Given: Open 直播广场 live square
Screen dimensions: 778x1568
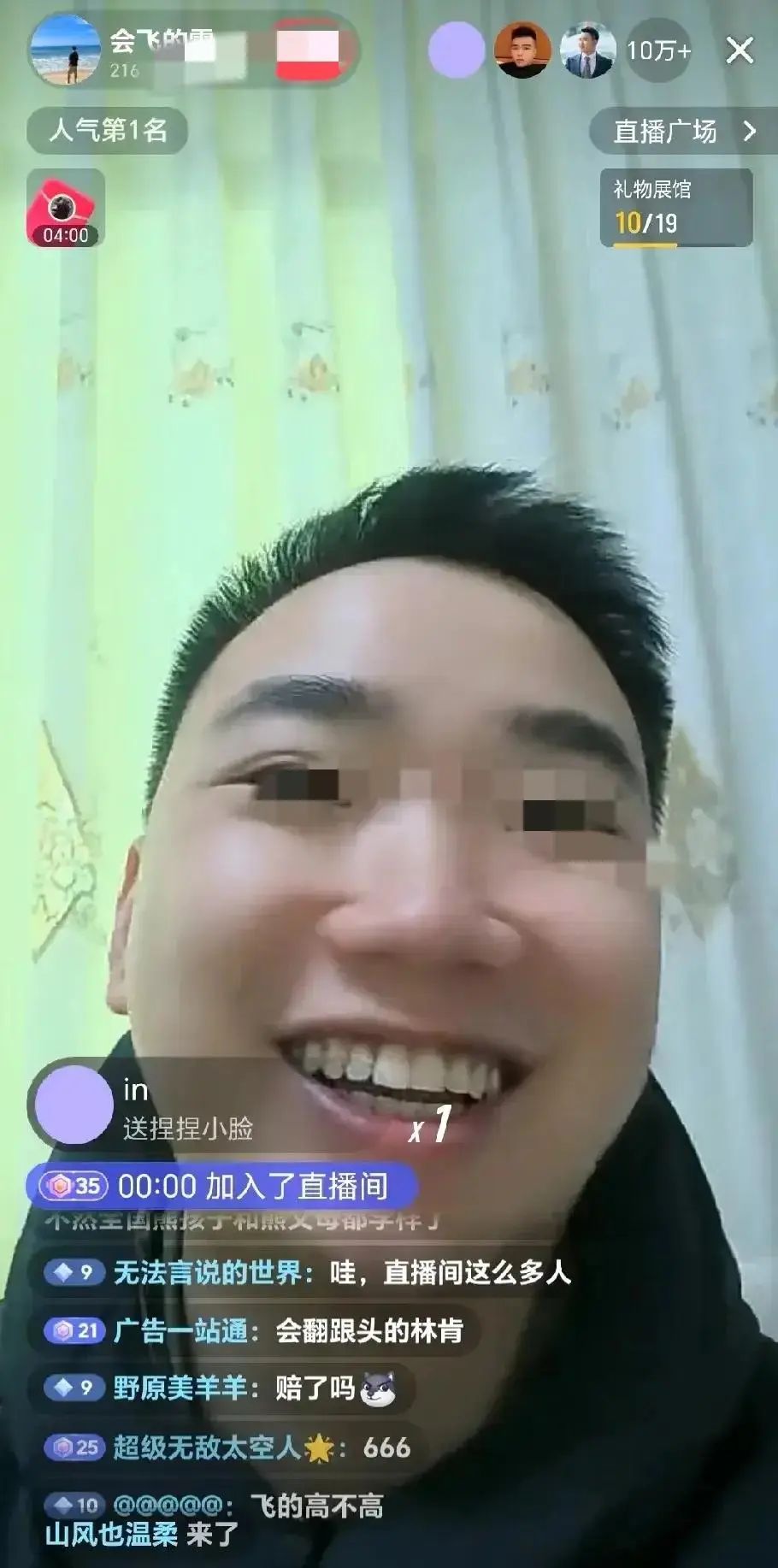Looking at the screenshot, I should click(x=683, y=131).
